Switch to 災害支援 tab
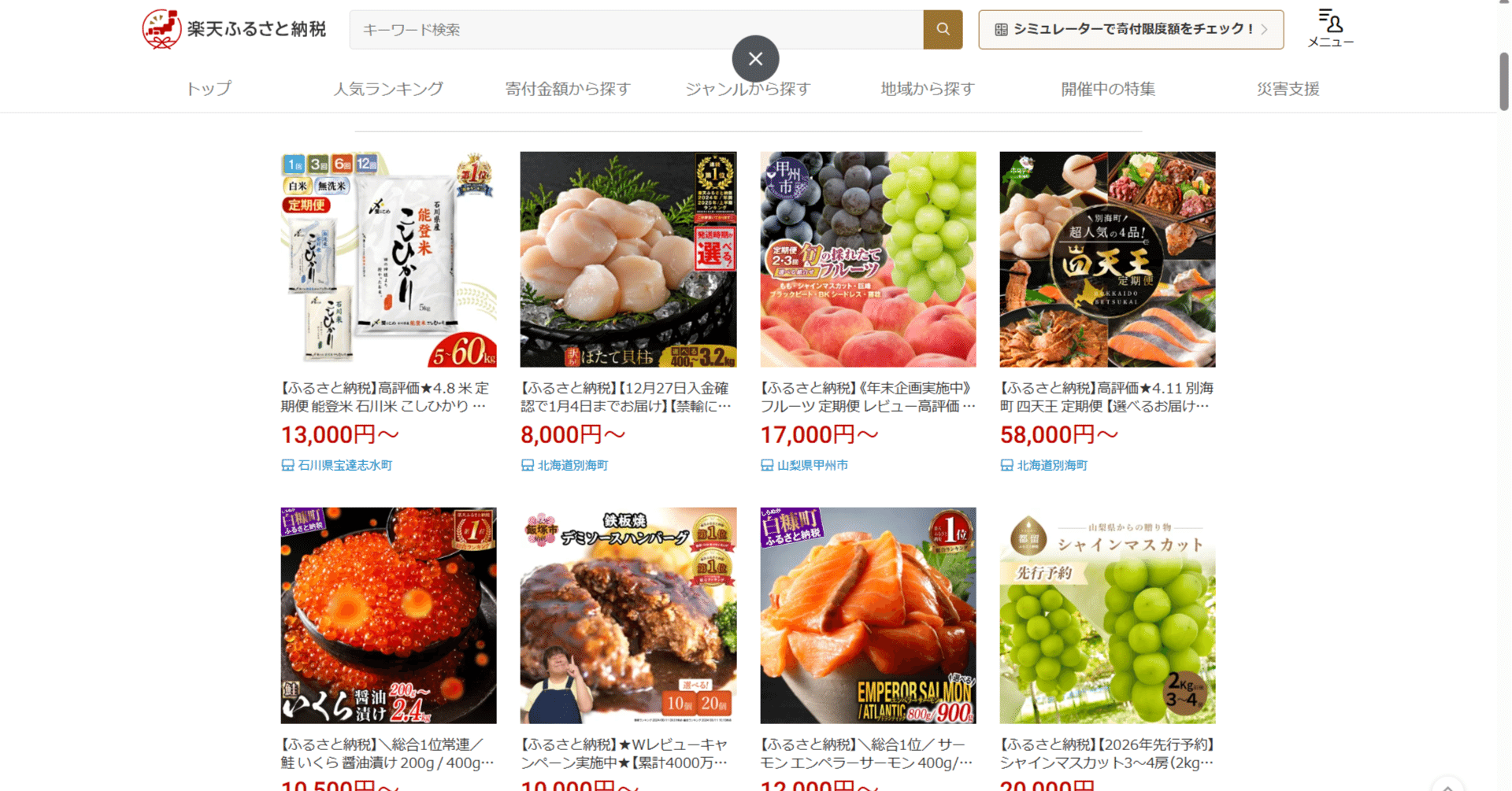Viewport: 1512px width, 791px height. pyautogui.click(x=1288, y=89)
